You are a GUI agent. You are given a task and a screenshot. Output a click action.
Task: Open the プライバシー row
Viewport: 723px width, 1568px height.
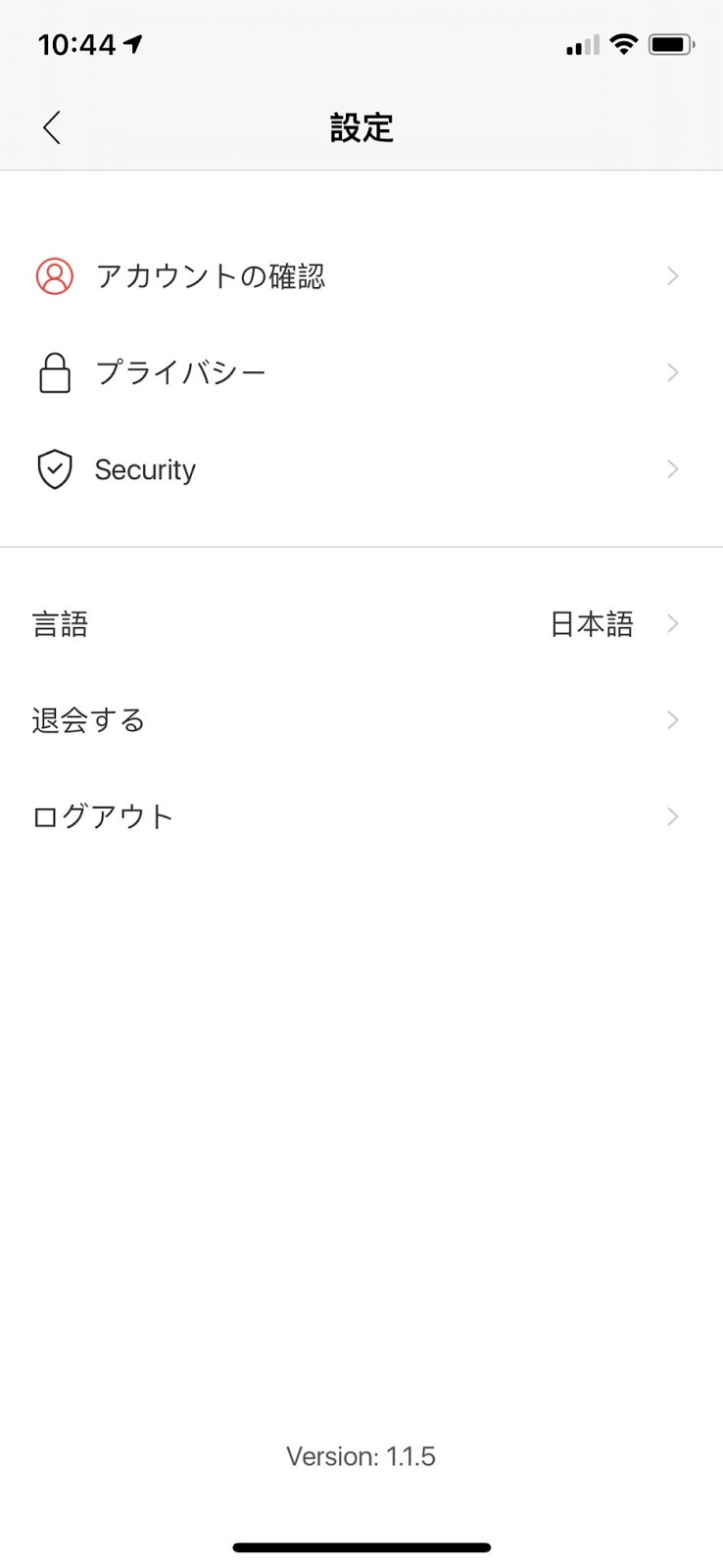tap(361, 372)
